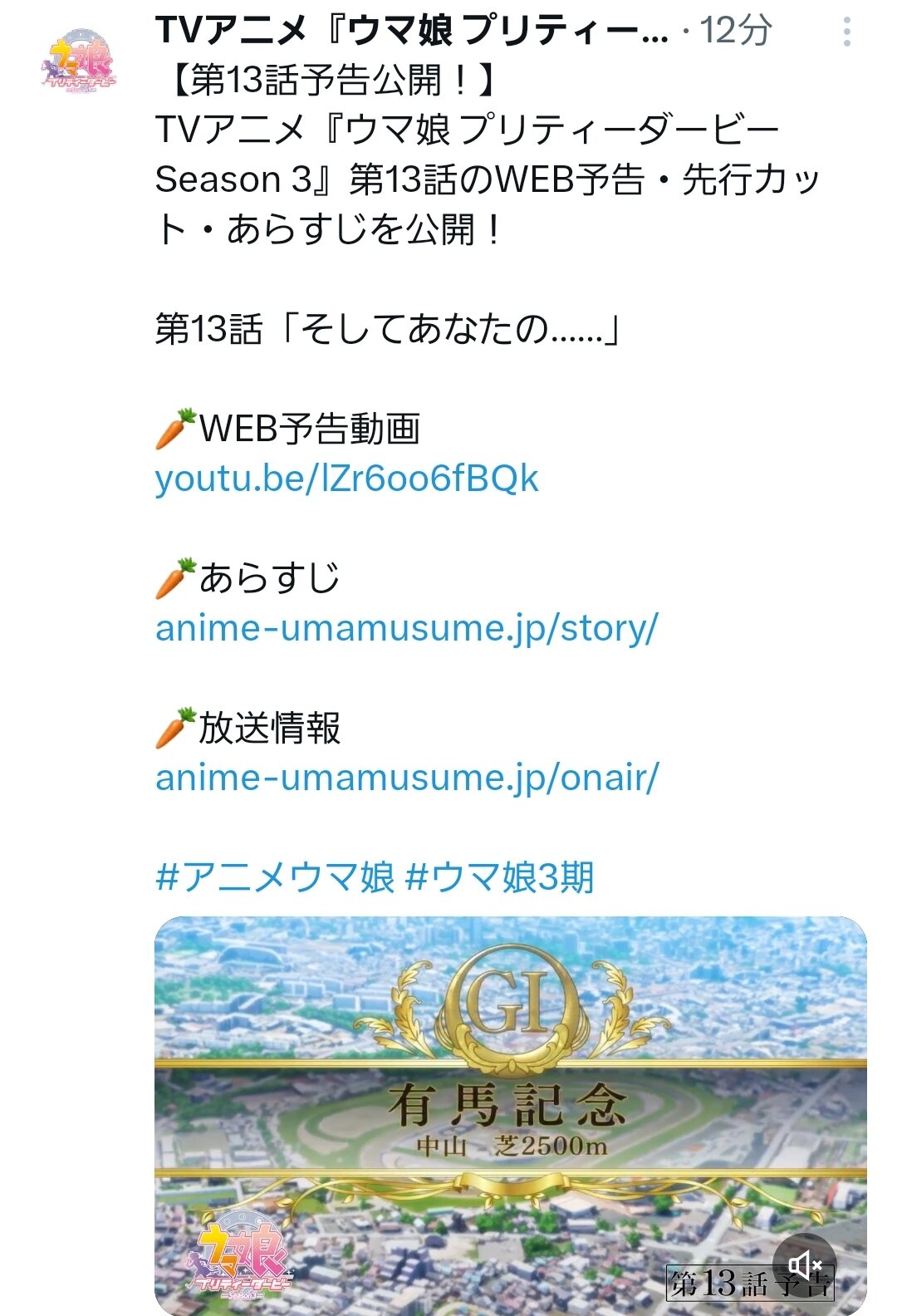897x1316 pixels.
Task: Open the anime-umamusume.jp/onair/ broadcast link
Action: click(x=407, y=778)
